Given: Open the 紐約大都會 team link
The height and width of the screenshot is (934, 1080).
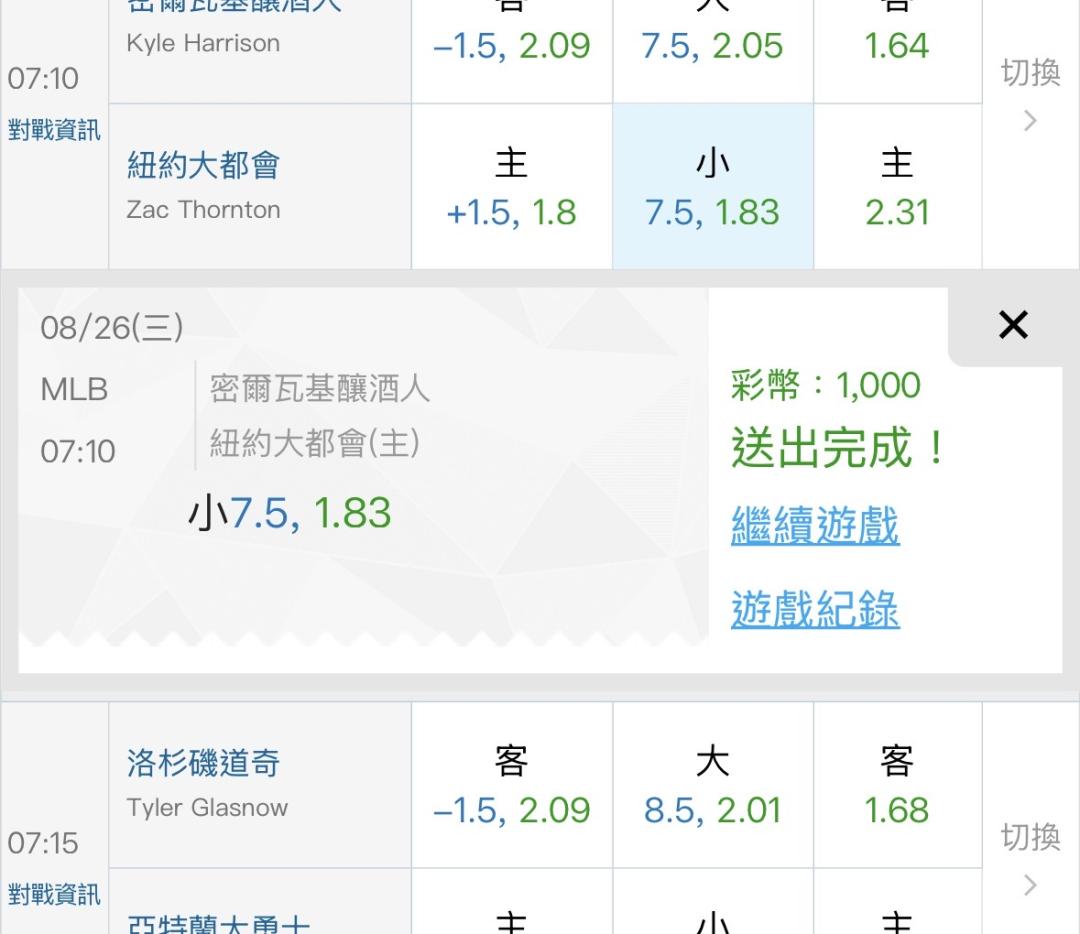Looking at the screenshot, I should pyautogui.click(x=203, y=165).
